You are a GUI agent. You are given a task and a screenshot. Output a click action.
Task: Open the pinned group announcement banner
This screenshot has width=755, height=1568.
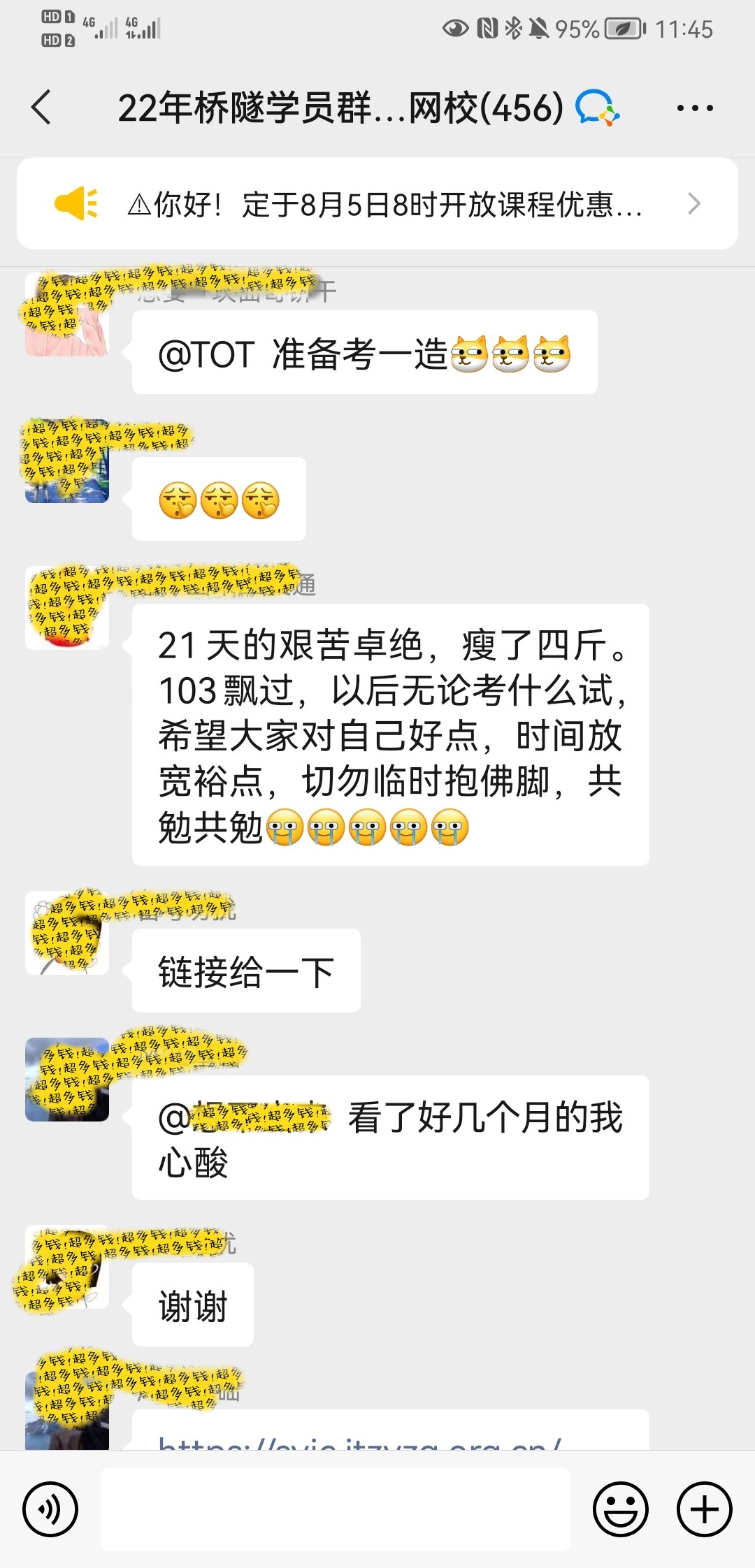click(377, 204)
